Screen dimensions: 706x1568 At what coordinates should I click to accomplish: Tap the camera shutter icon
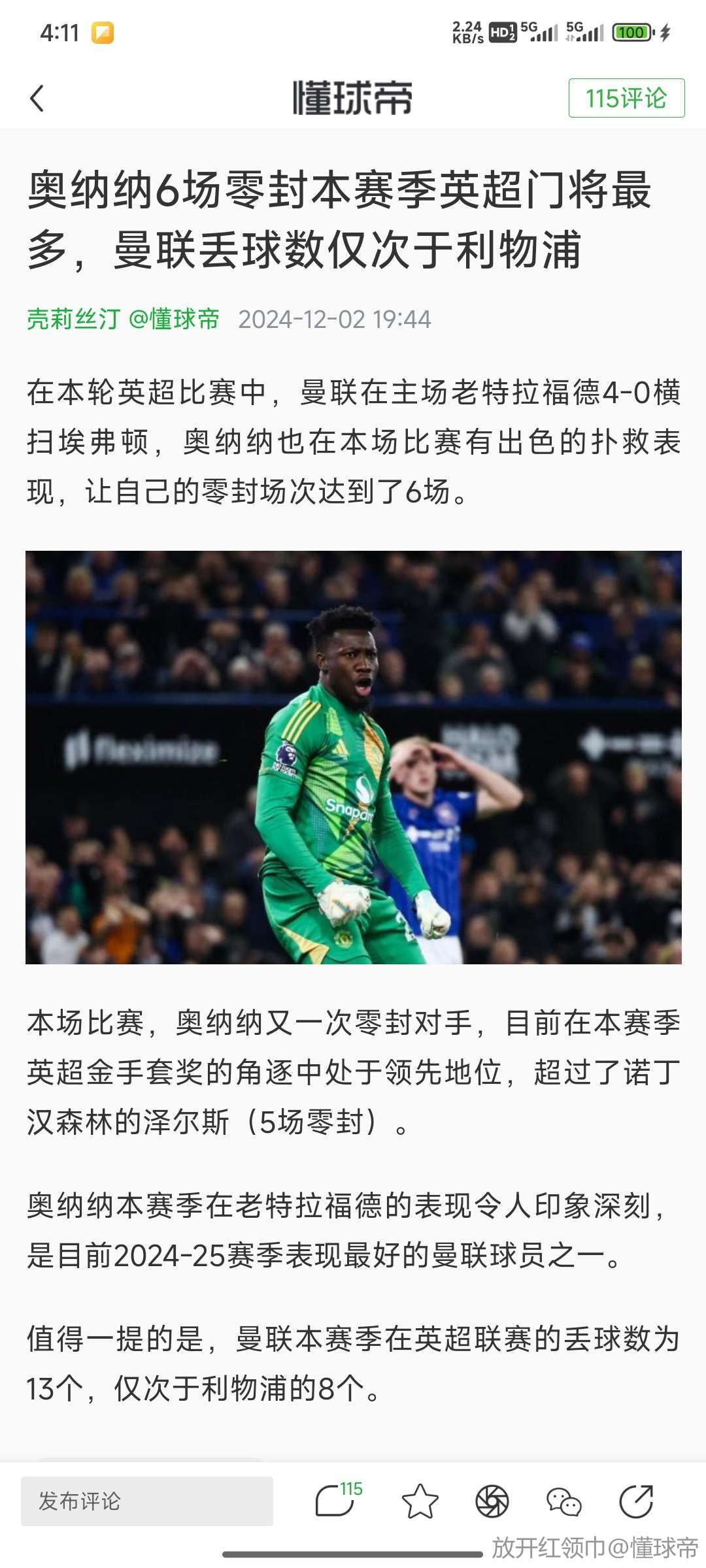click(492, 1501)
